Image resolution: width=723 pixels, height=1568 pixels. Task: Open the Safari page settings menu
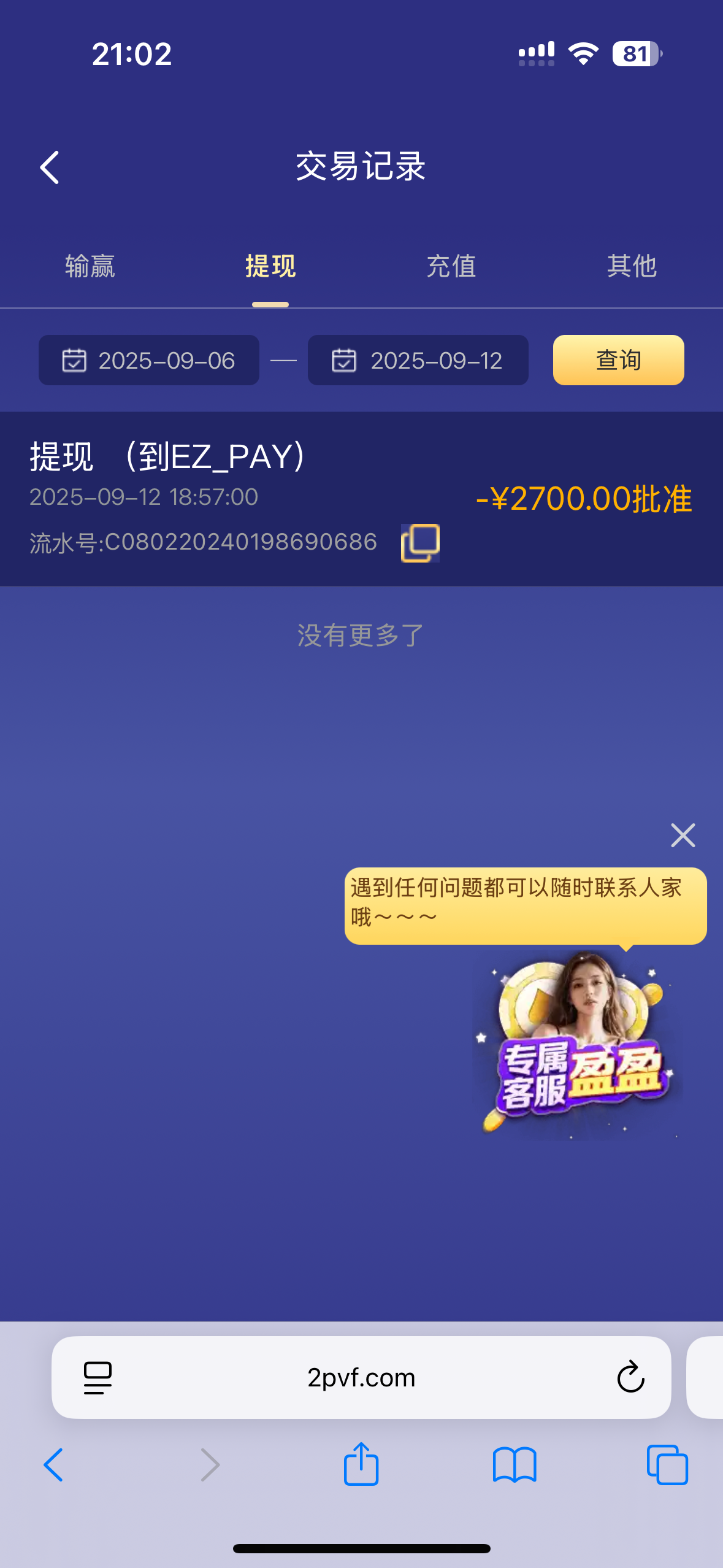[x=98, y=1378]
